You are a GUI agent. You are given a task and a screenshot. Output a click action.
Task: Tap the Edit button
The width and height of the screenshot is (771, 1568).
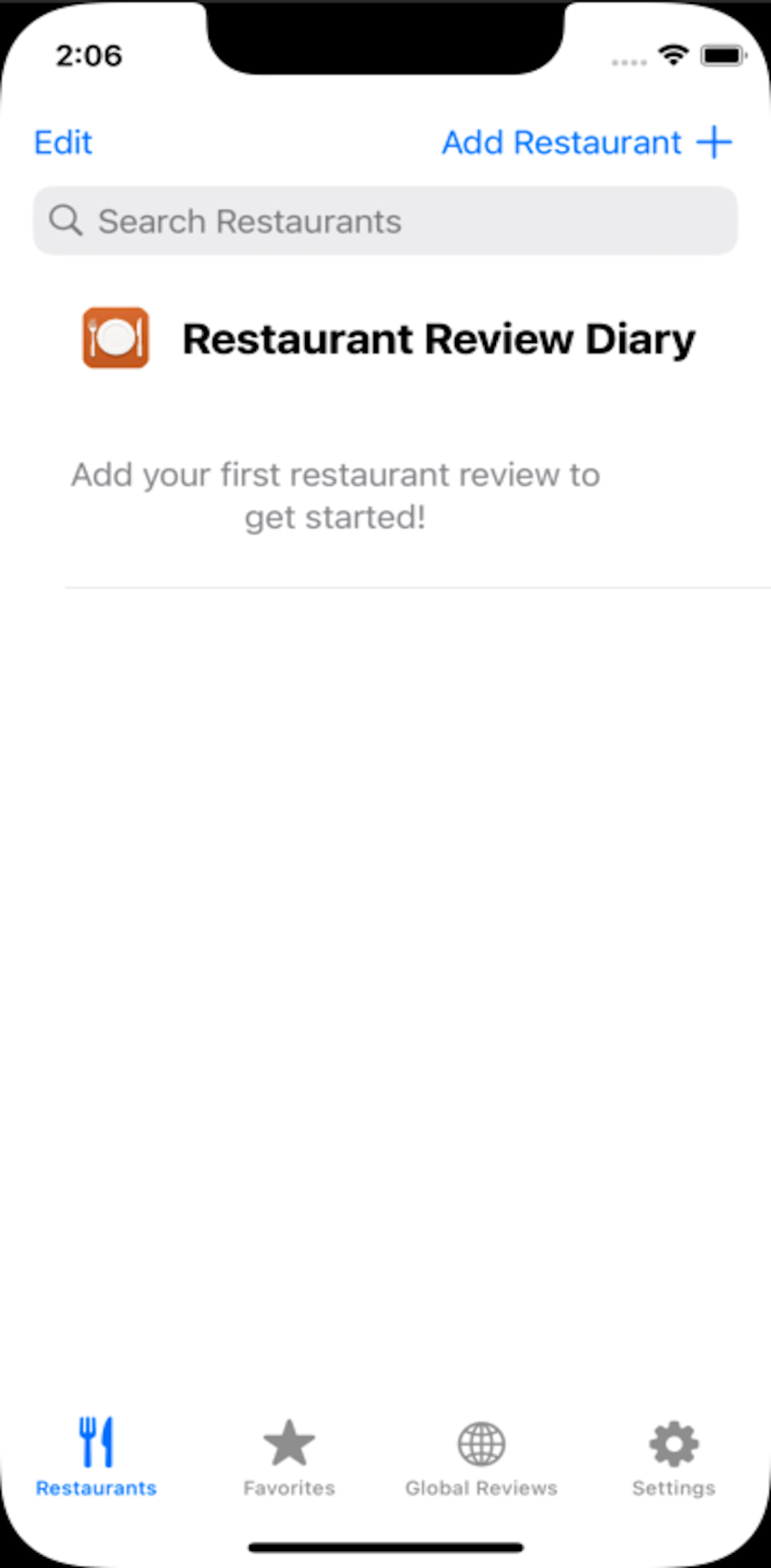point(63,143)
